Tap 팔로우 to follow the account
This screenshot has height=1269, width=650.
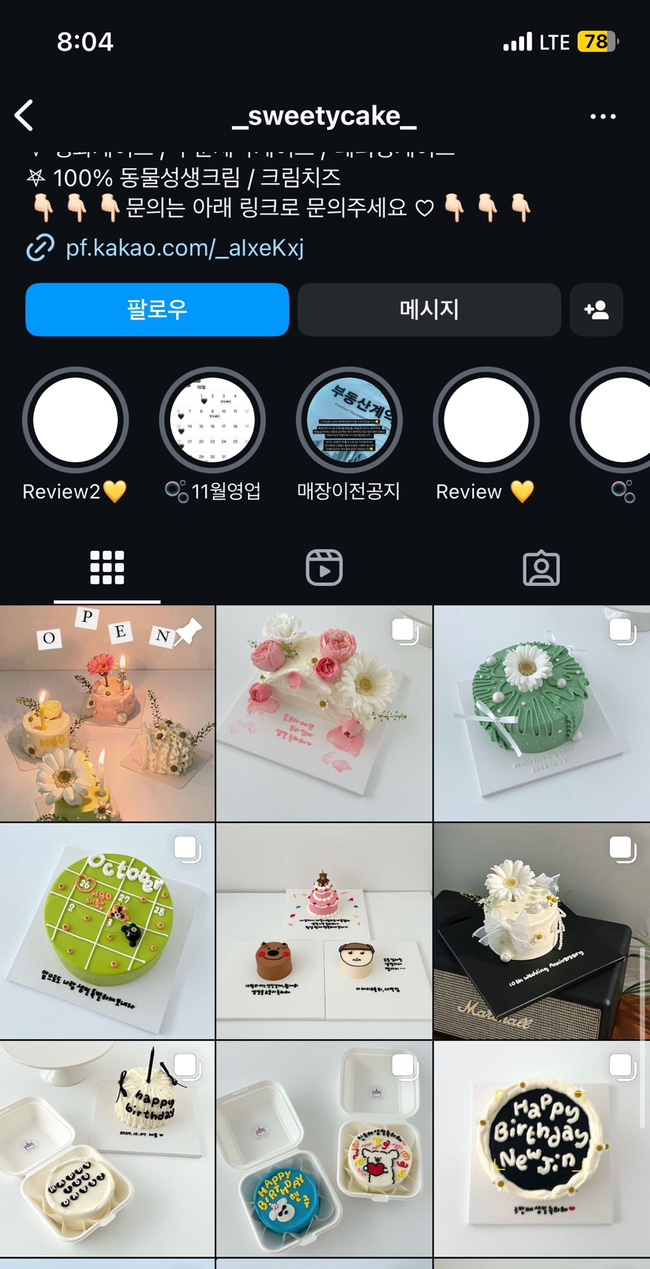[157, 309]
